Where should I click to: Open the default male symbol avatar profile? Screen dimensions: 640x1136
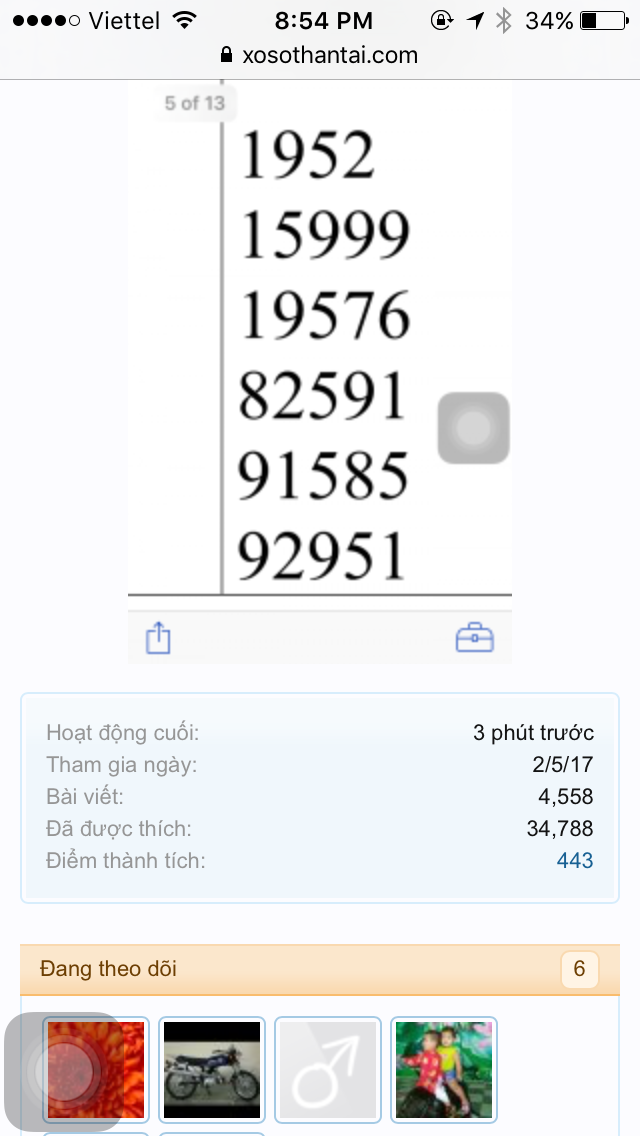coord(328,1070)
